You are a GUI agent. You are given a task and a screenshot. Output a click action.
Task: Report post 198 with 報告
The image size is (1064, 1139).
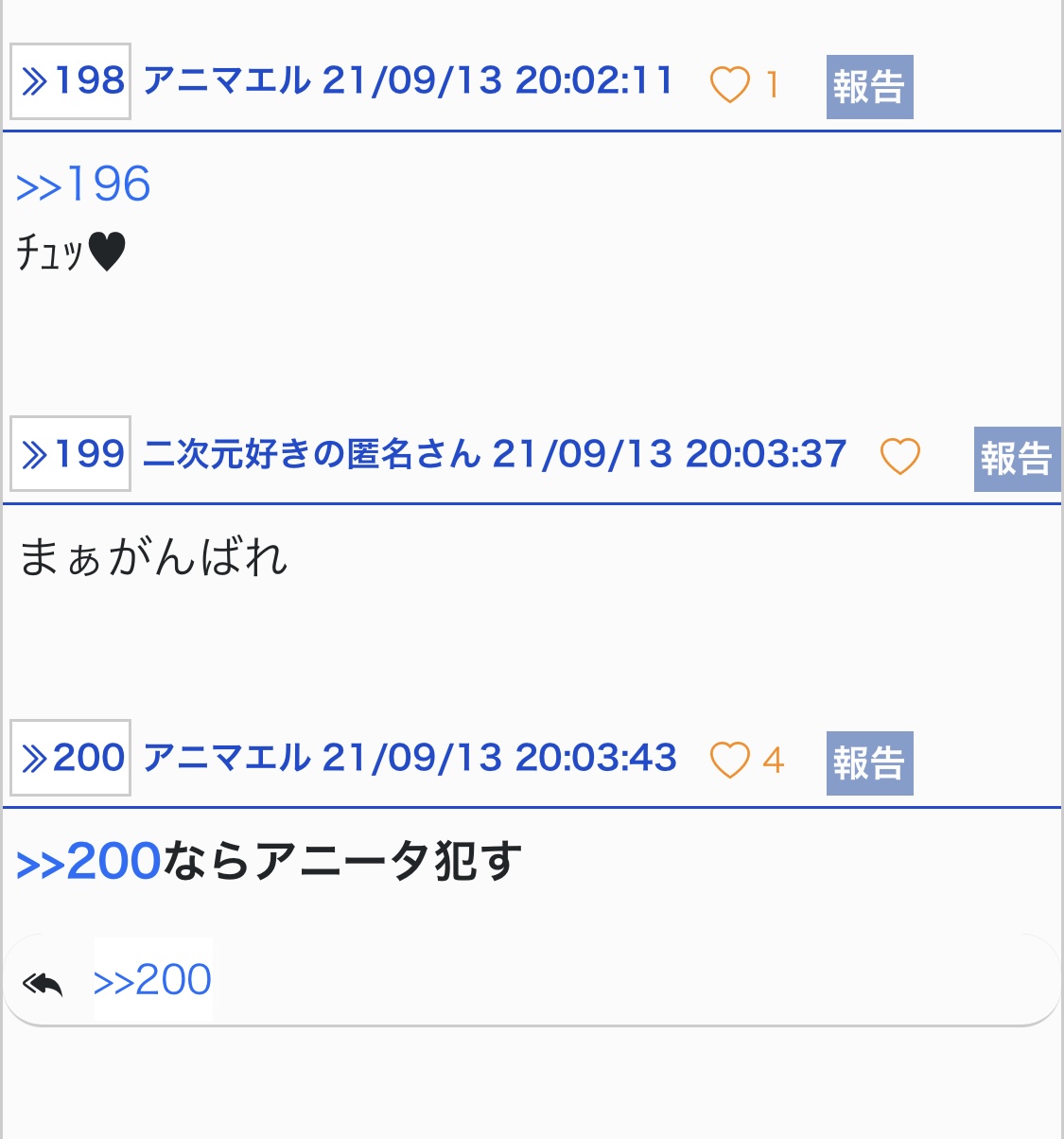click(869, 87)
